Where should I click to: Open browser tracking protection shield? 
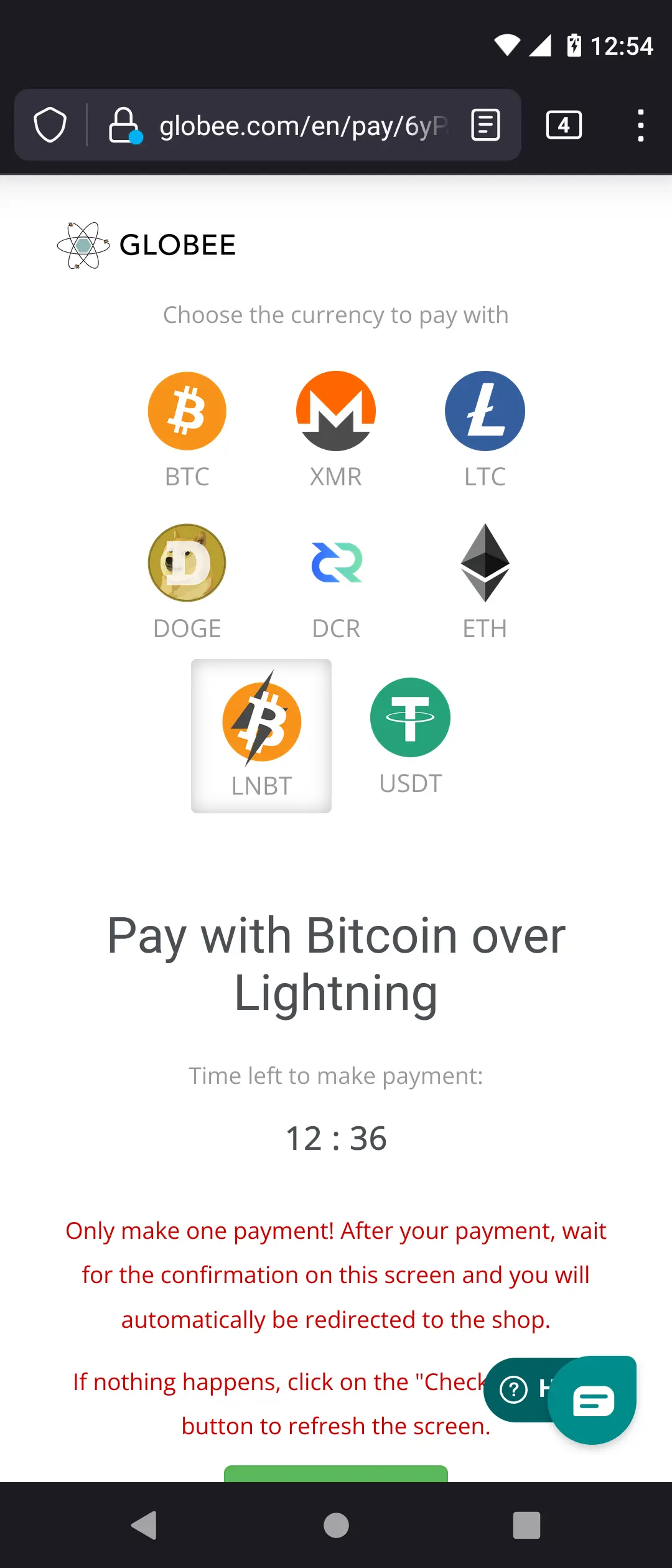[50, 125]
